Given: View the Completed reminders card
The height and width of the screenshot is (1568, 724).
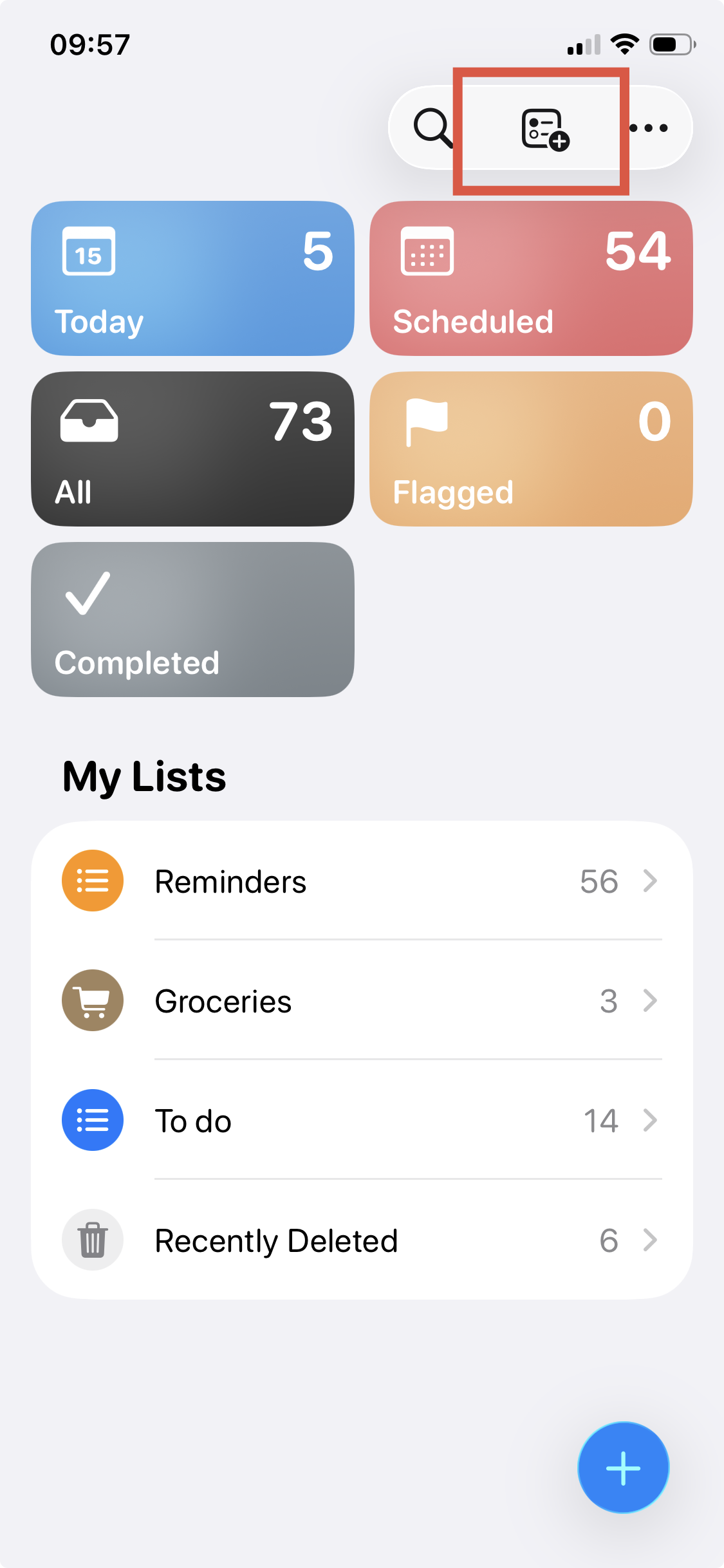Looking at the screenshot, I should tap(192, 619).
